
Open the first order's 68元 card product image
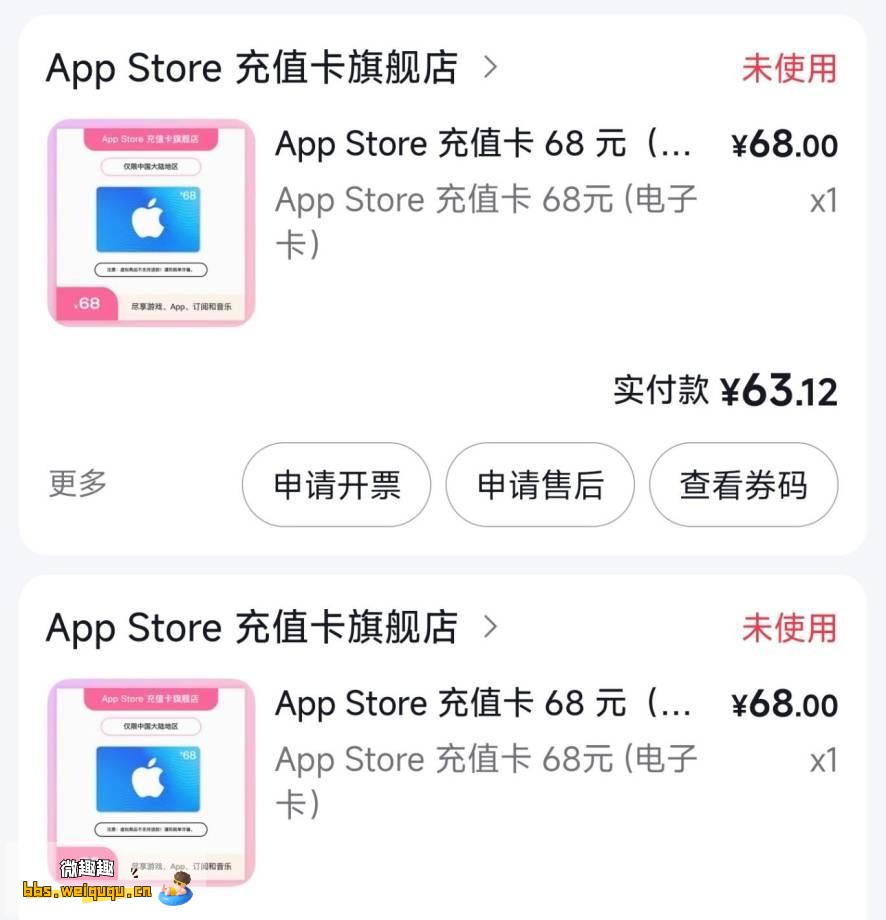coord(152,223)
